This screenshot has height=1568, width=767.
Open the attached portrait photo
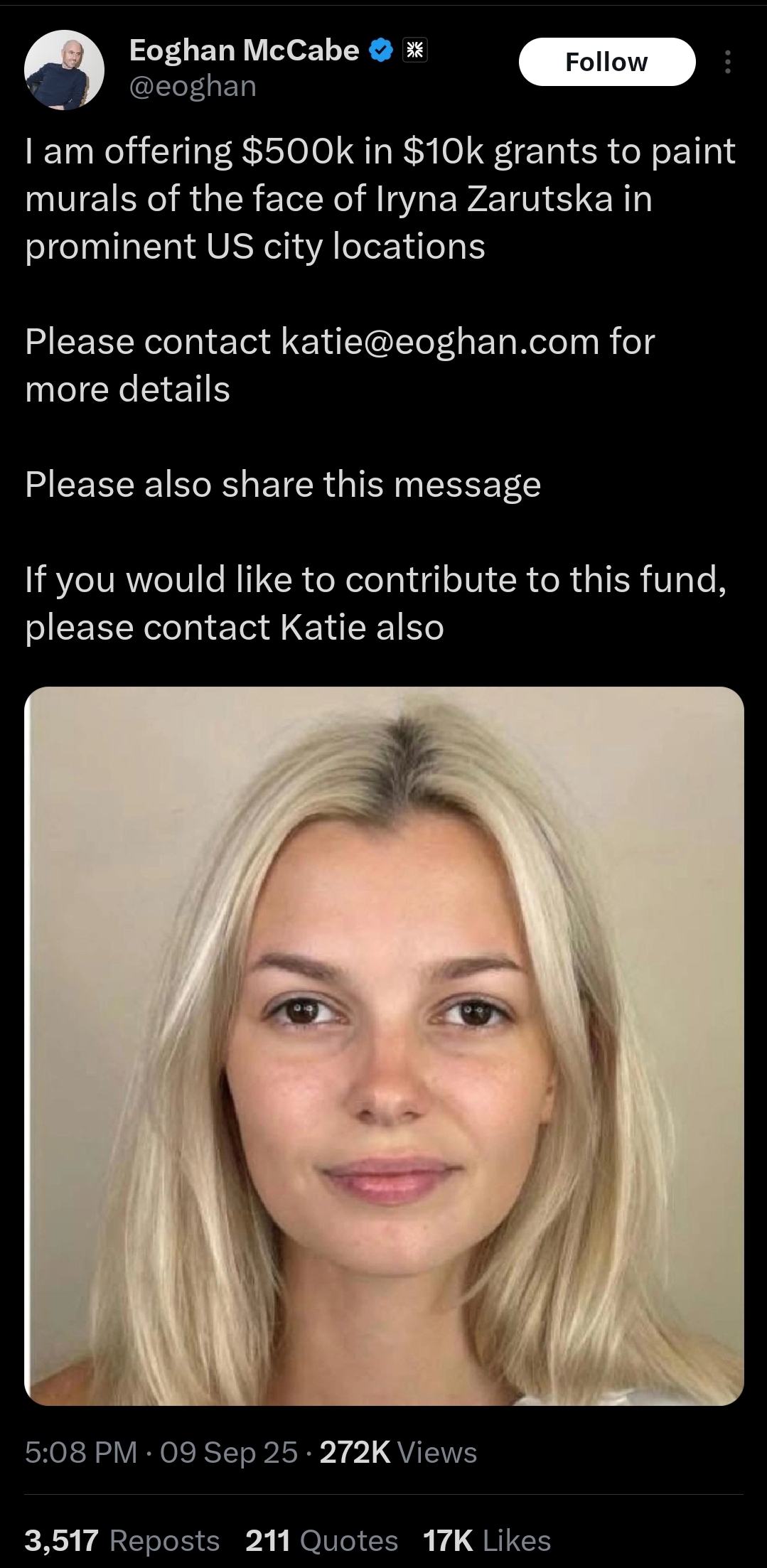click(x=384, y=1046)
